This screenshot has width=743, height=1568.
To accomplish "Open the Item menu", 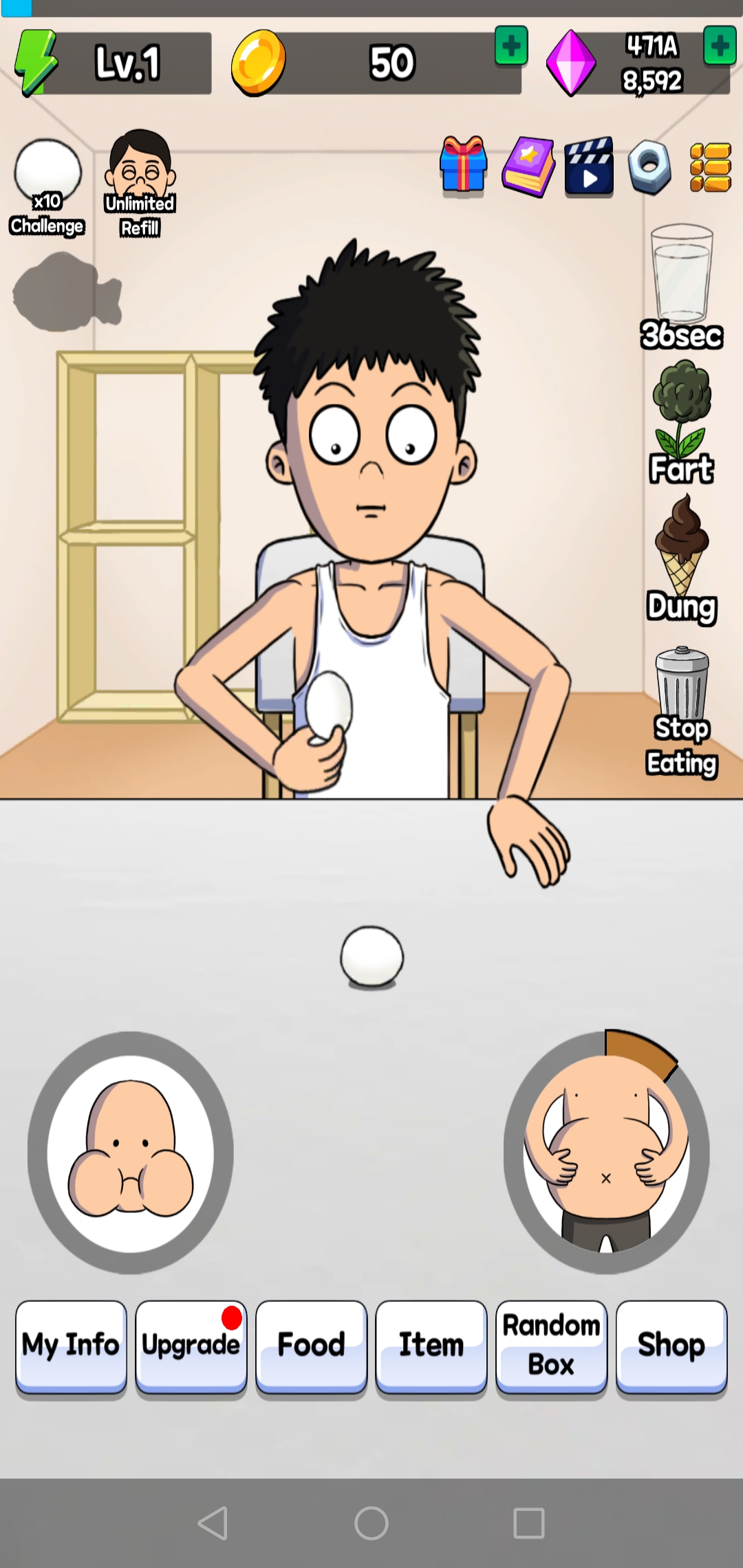I will pos(431,1345).
